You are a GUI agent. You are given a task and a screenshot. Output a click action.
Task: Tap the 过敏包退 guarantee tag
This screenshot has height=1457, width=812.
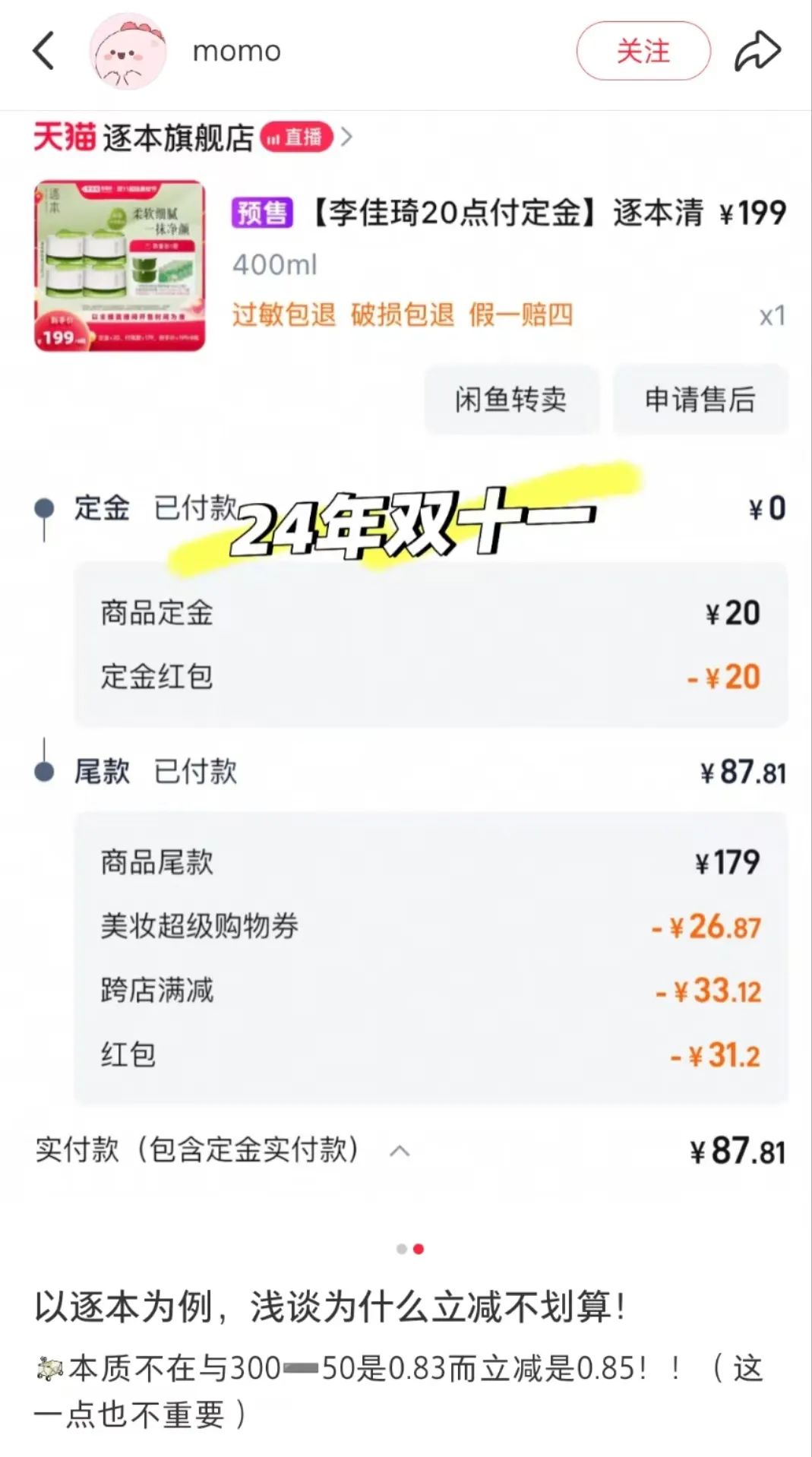point(284,315)
